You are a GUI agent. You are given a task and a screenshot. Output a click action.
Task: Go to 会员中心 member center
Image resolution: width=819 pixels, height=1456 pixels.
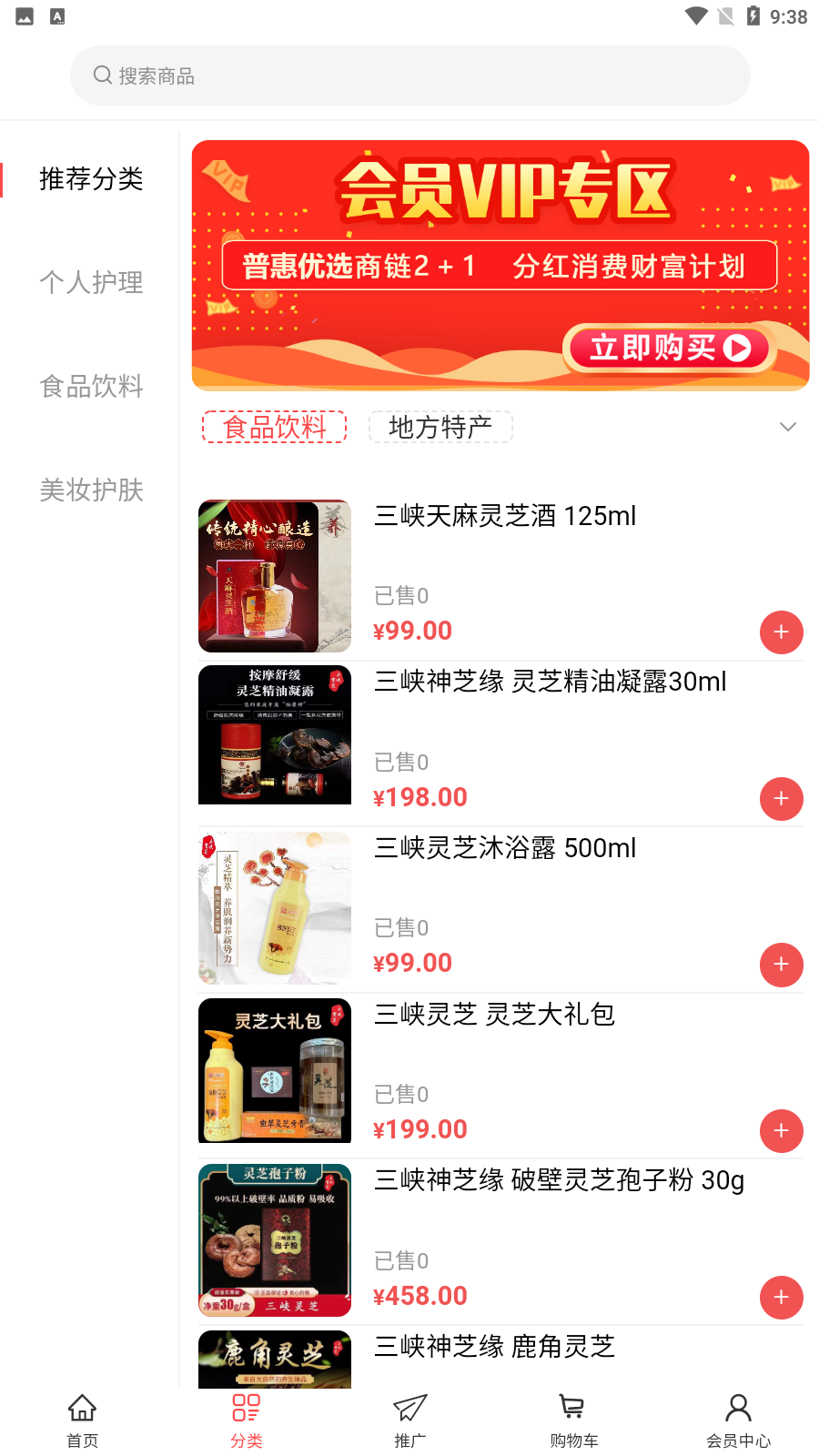point(739,1417)
